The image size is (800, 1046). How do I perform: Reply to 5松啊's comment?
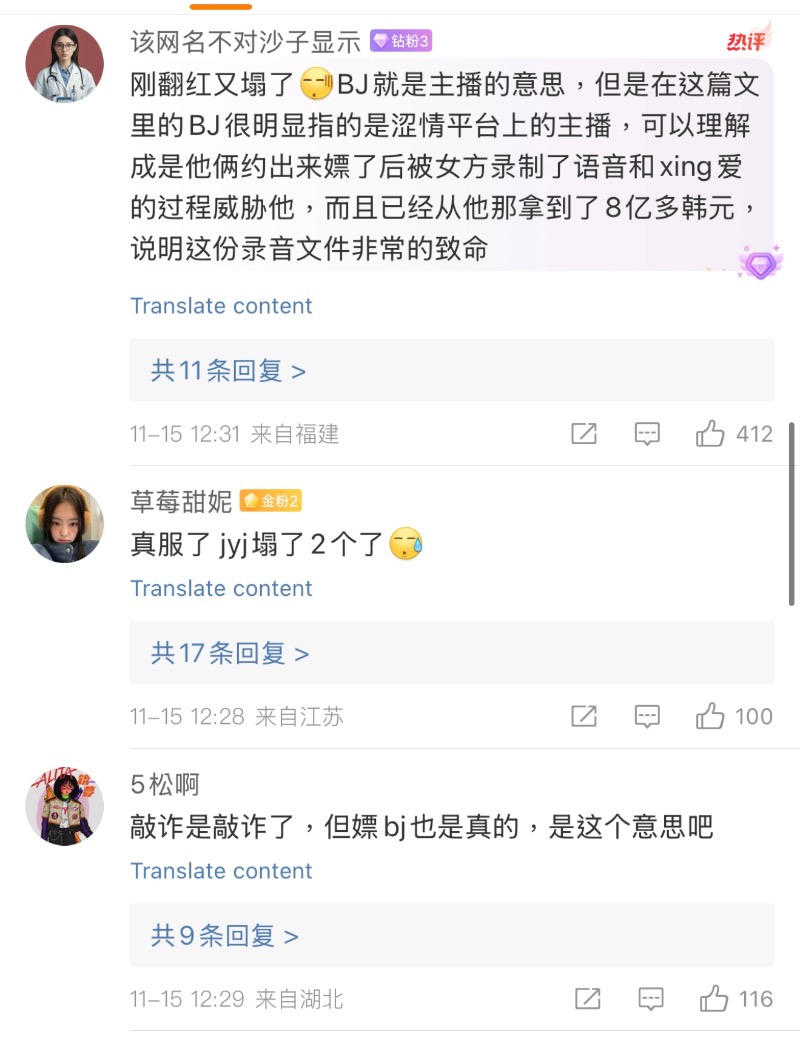651,999
